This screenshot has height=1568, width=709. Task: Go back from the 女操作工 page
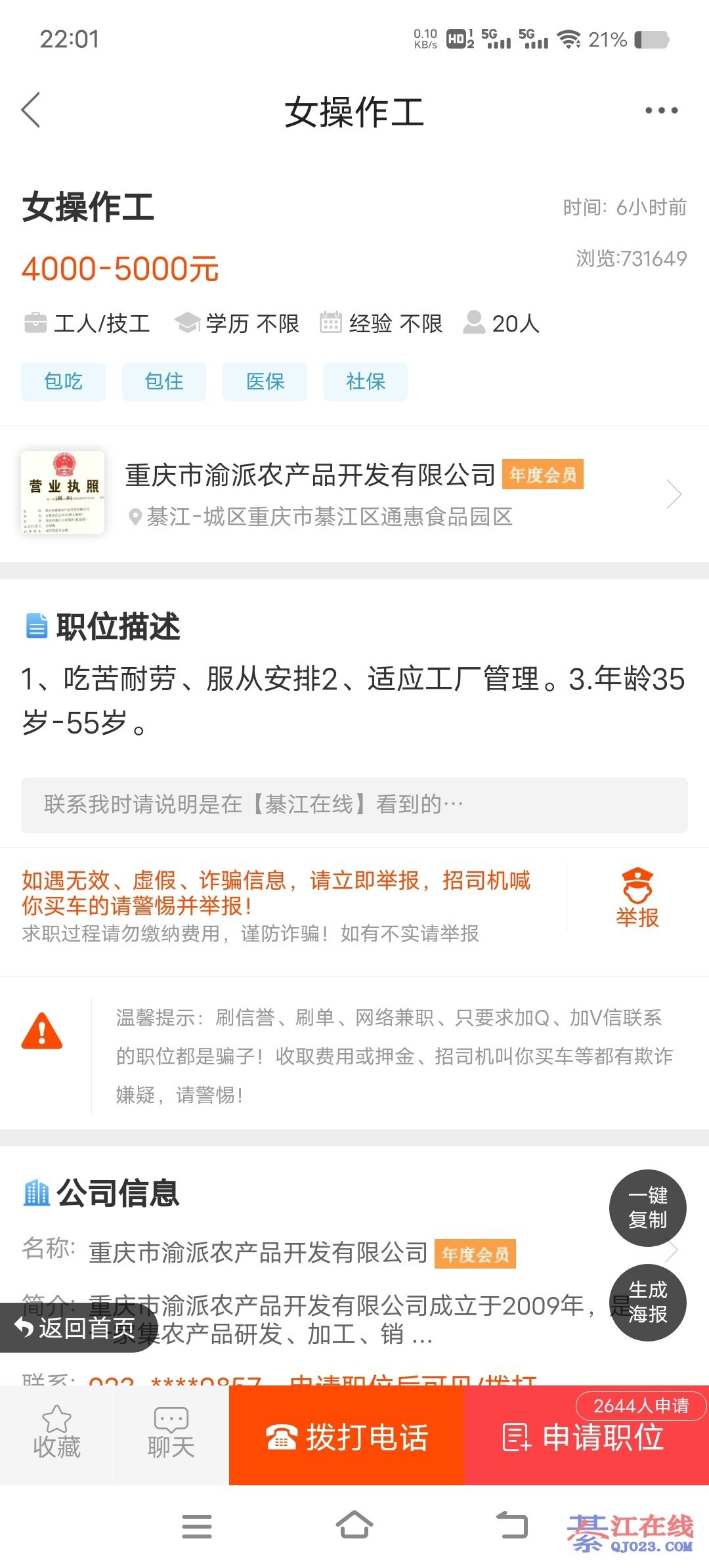point(31,110)
